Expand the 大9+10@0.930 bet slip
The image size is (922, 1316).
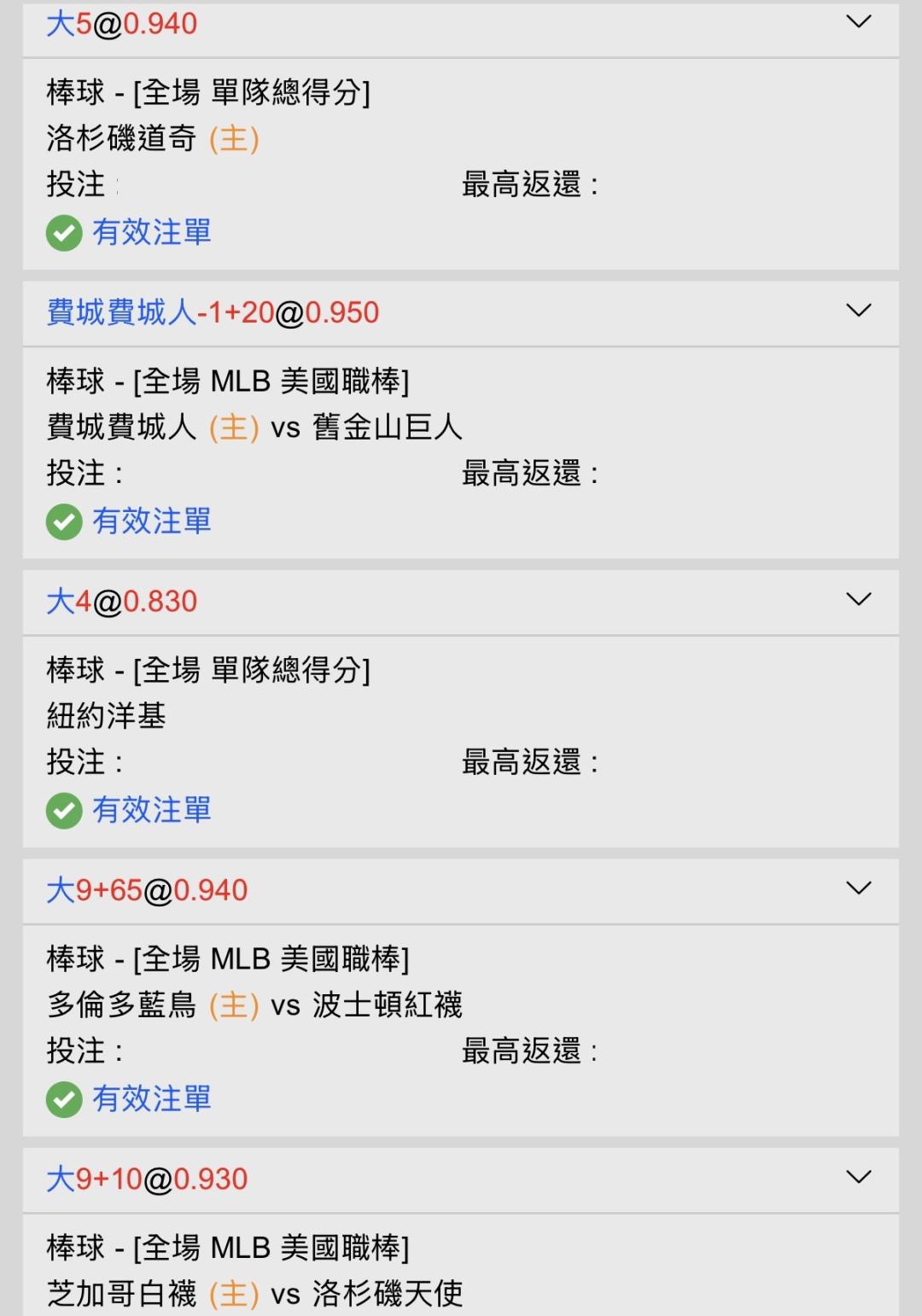click(x=858, y=1177)
